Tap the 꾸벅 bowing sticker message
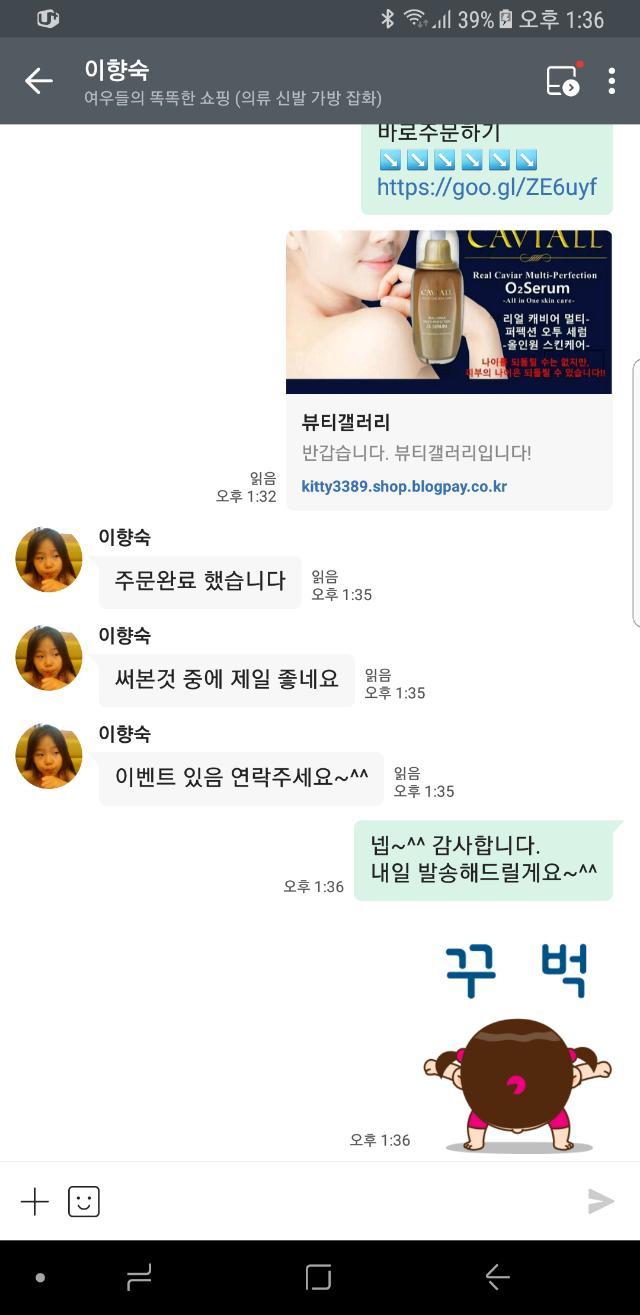This screenshot has height=1315, width=640. [x=517, y=1050]
